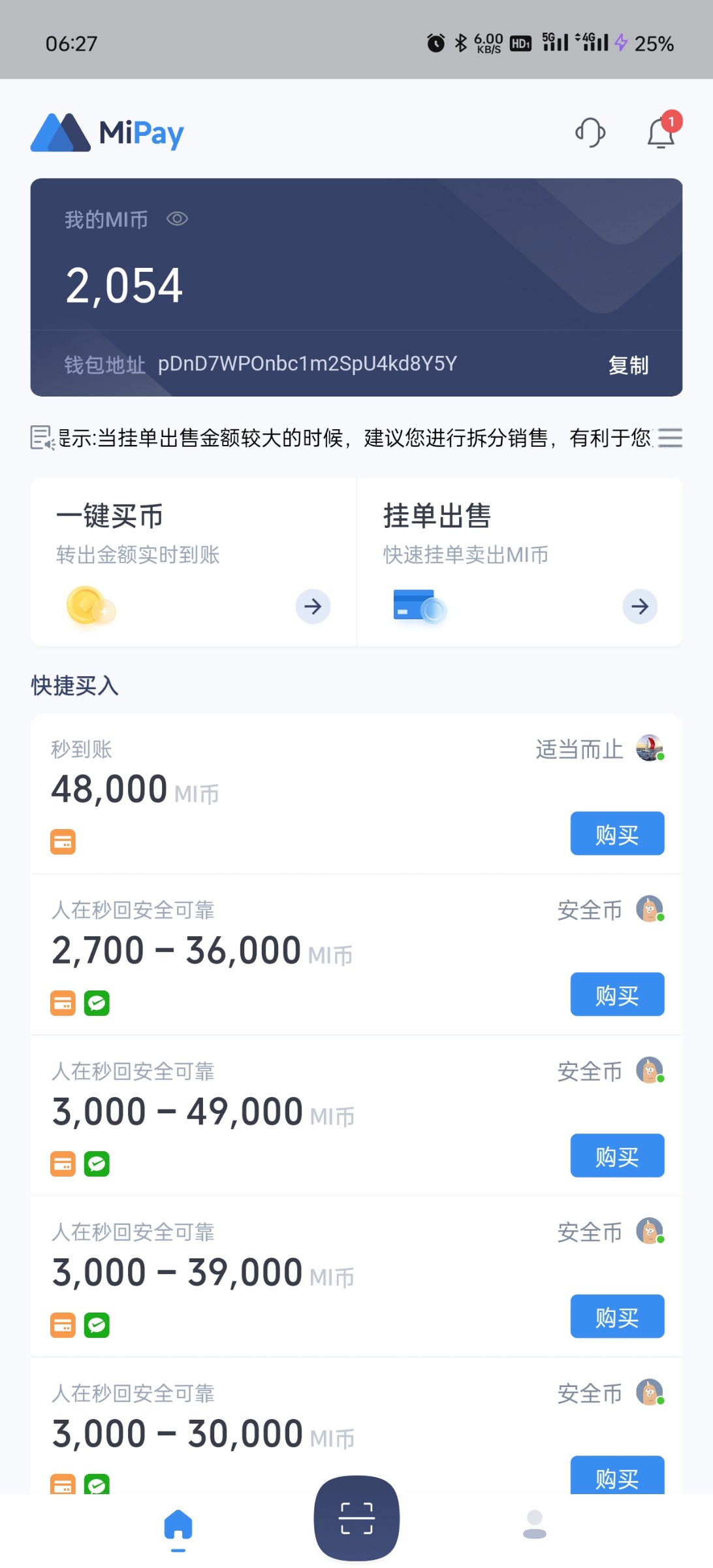713x1568 pixels.
Task: Switch to the profile tab
Action: click(x=535, y=1525)
